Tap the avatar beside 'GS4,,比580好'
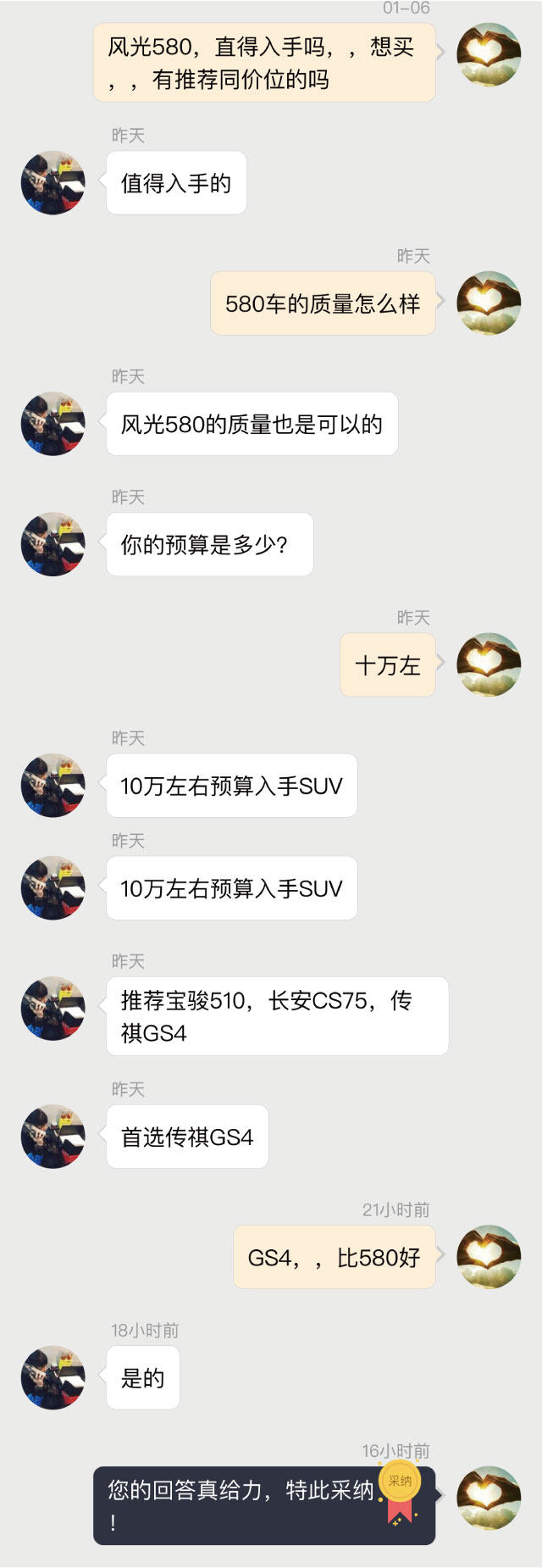This screenshot has height=1568, width=542. (x=489, y=1257)
